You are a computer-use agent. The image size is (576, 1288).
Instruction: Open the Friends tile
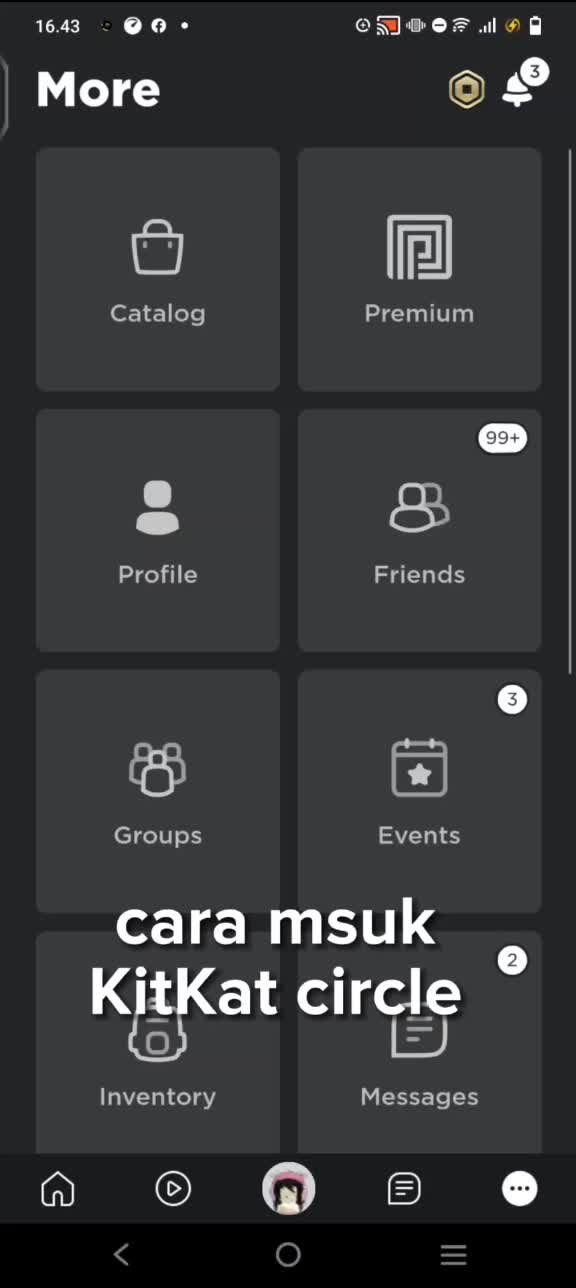click(x=419, y=531)
